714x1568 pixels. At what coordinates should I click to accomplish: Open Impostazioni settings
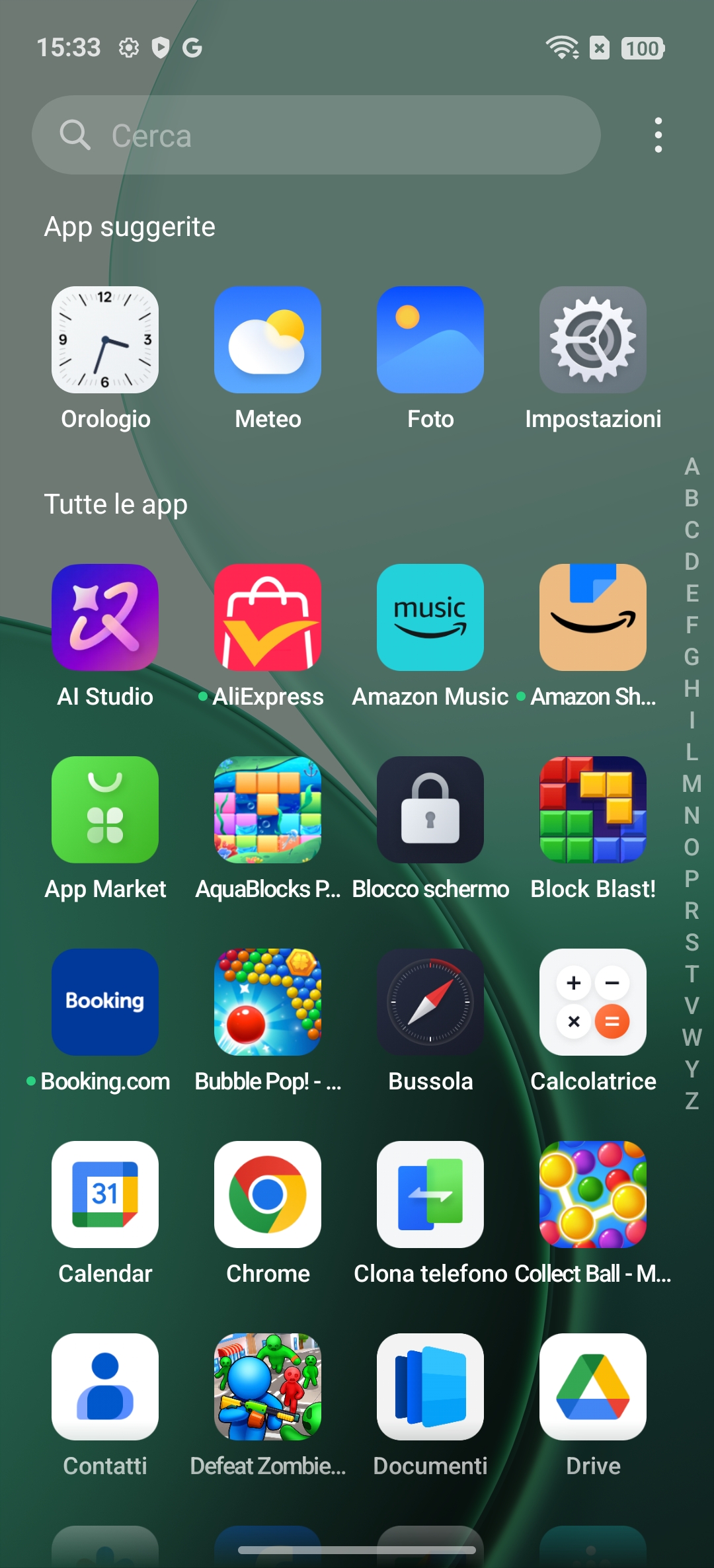593,340
